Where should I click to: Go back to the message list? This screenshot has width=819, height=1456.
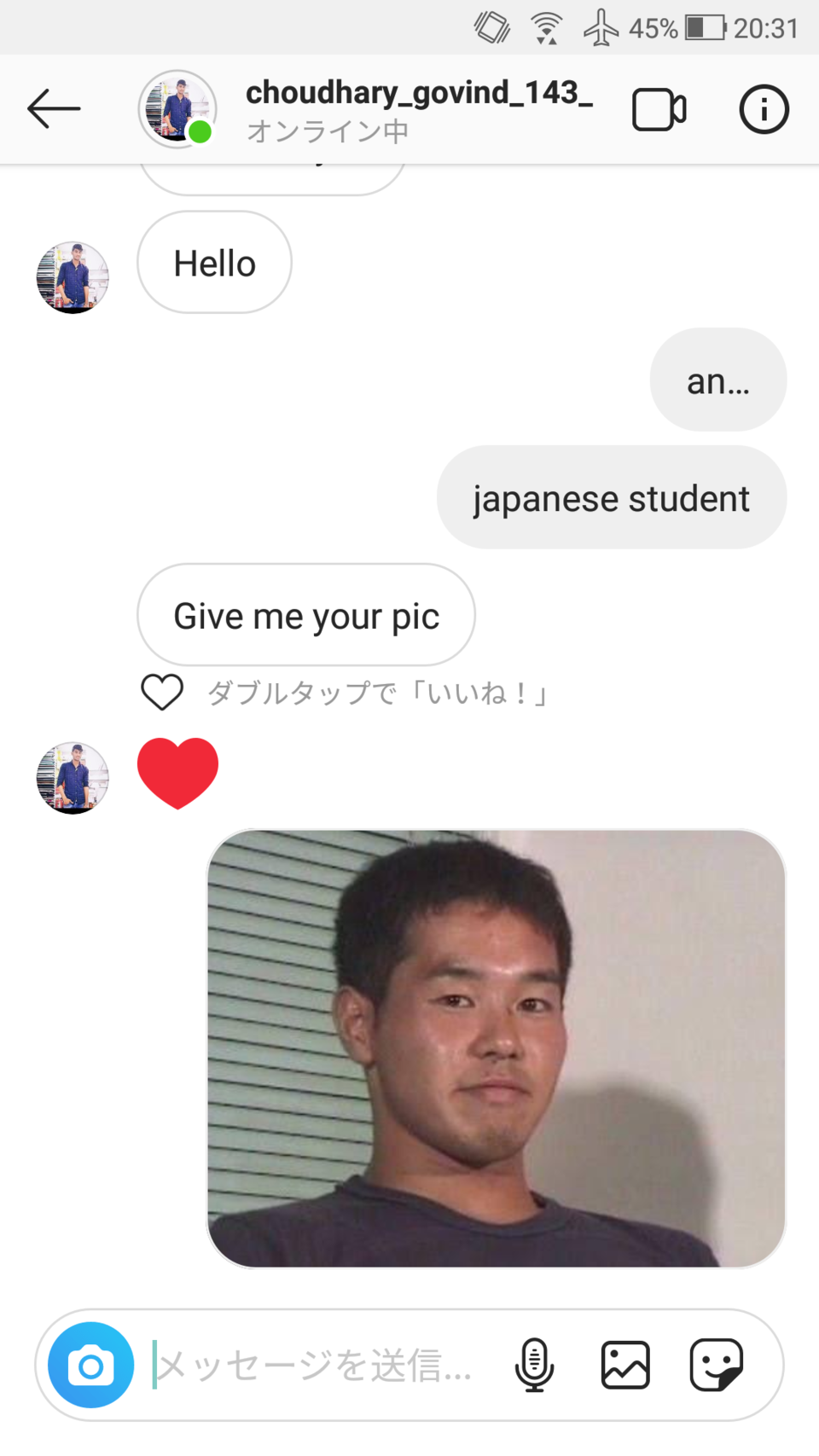(x=54, y=109)
